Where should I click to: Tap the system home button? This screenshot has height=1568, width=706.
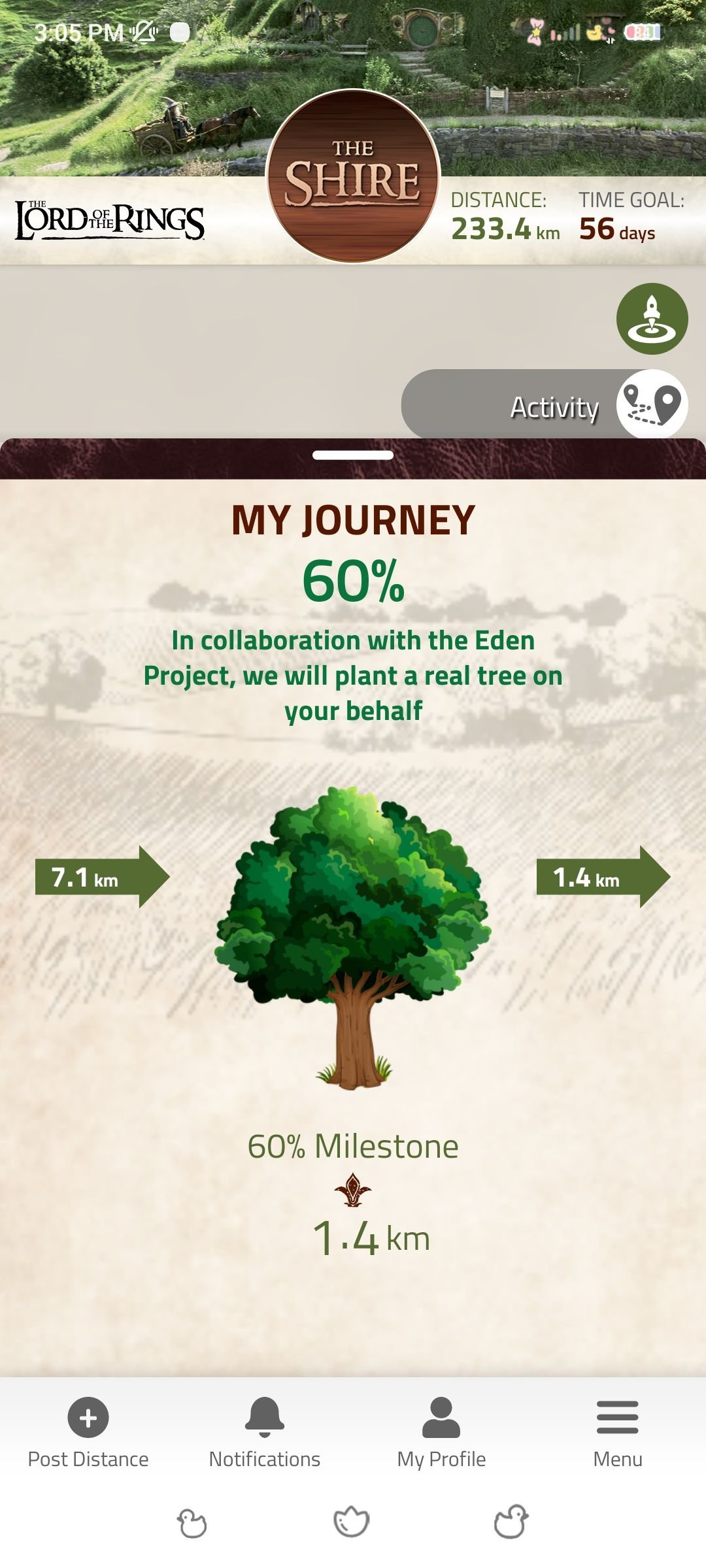[x=352, y=1522]
